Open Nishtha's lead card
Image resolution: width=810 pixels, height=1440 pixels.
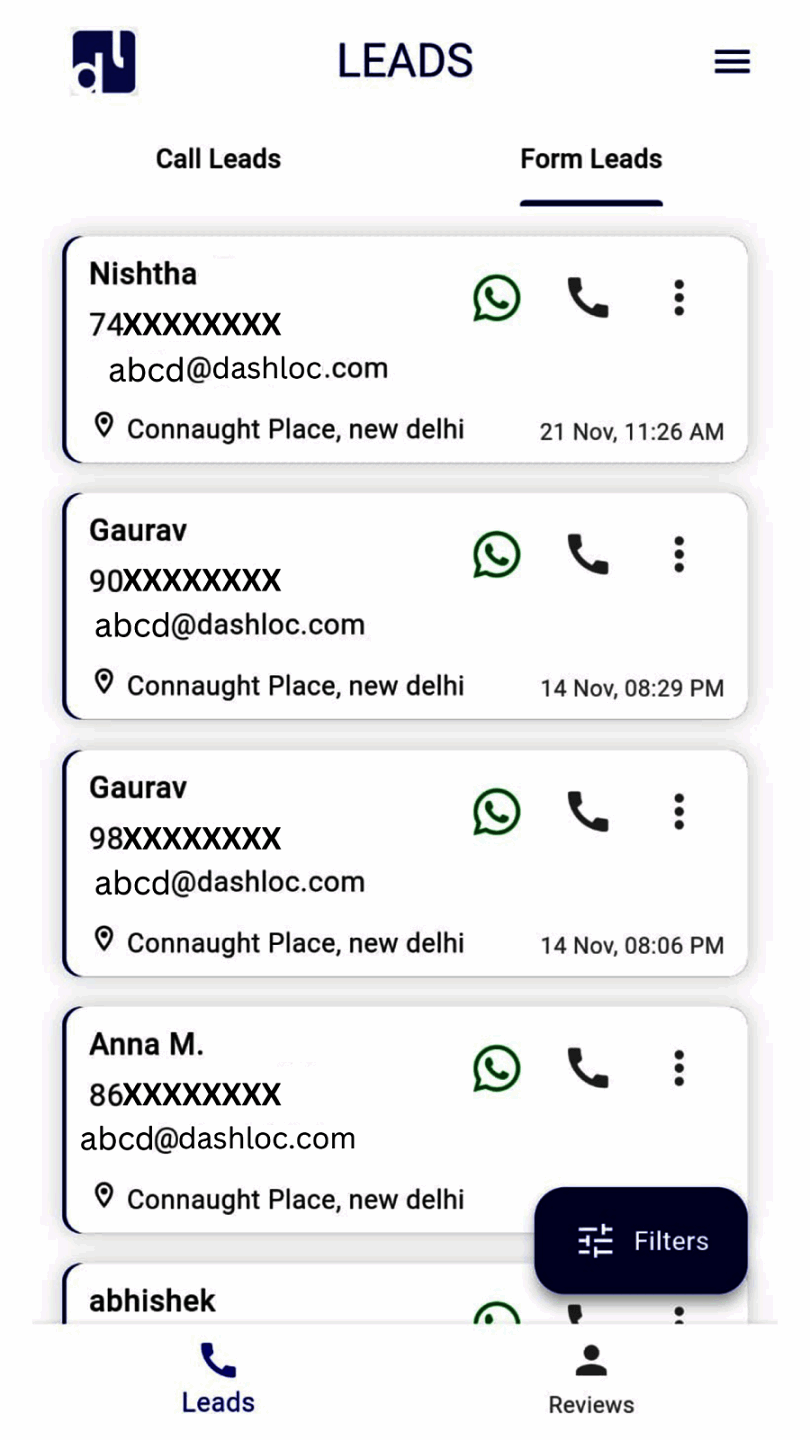(x=300, y=350)
